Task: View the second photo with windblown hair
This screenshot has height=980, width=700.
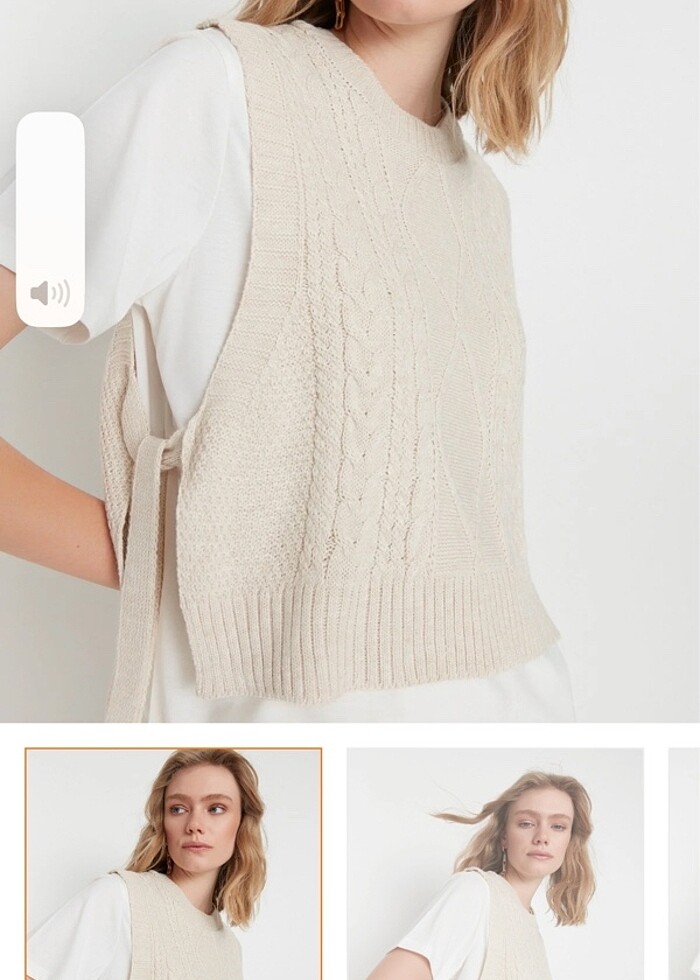Action: (495, 864)
